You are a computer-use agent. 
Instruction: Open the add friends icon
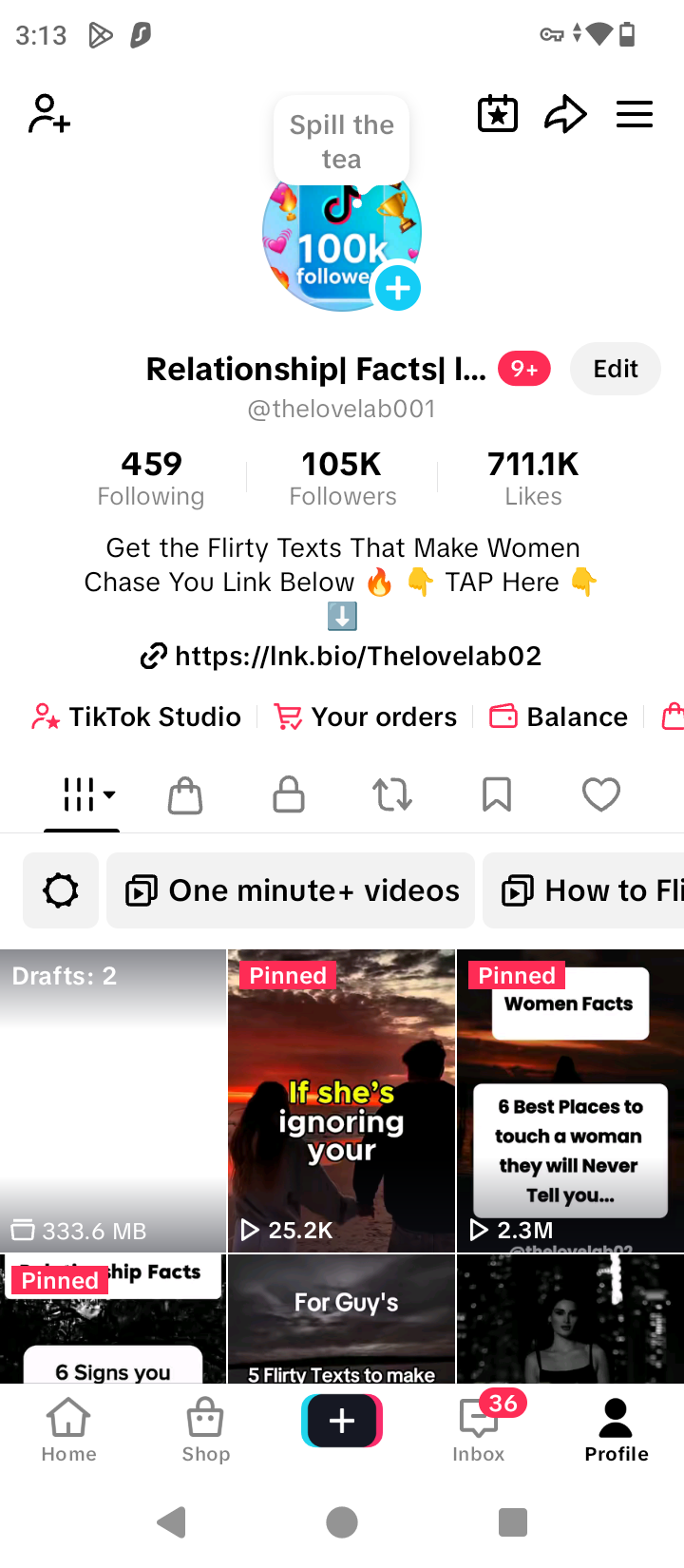point(49,114)
